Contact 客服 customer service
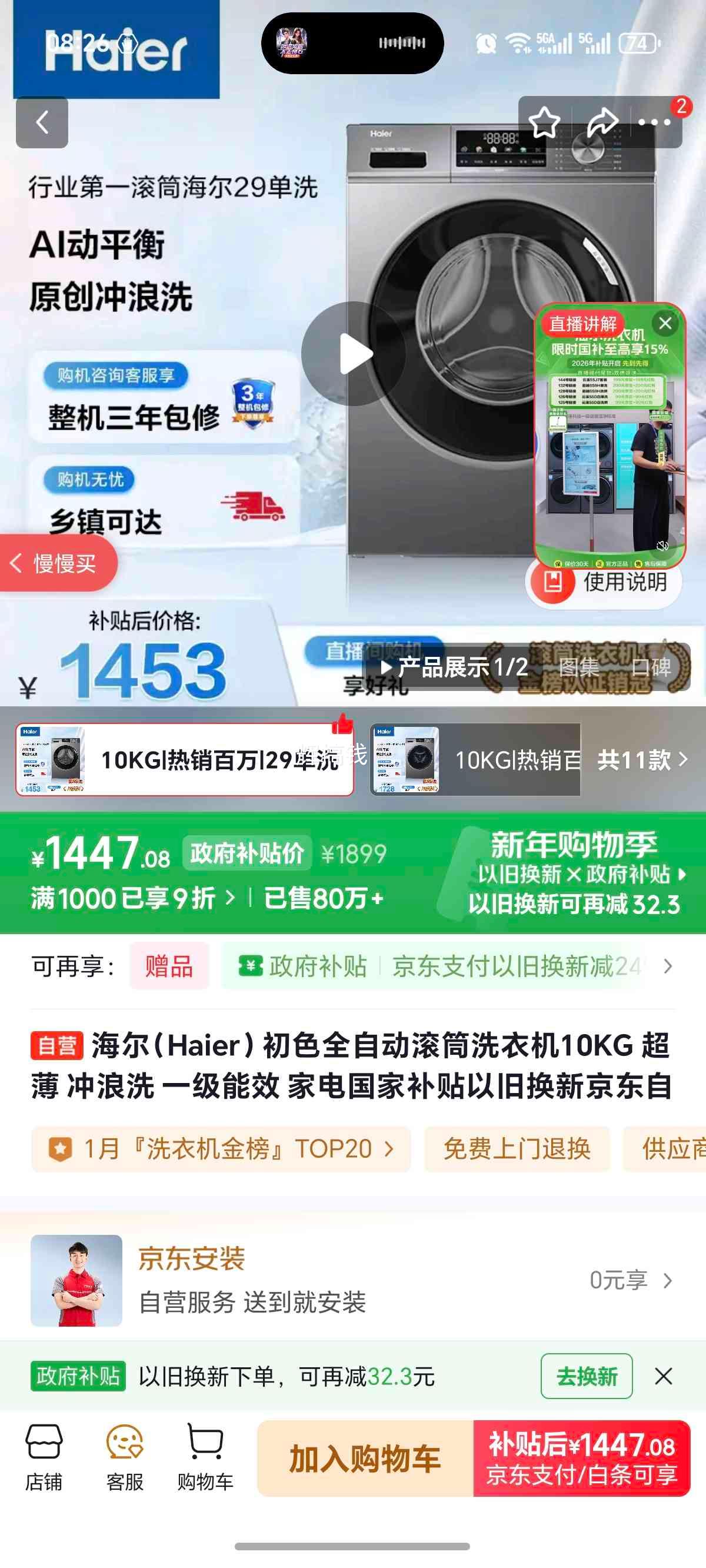 pos(125,1455)
